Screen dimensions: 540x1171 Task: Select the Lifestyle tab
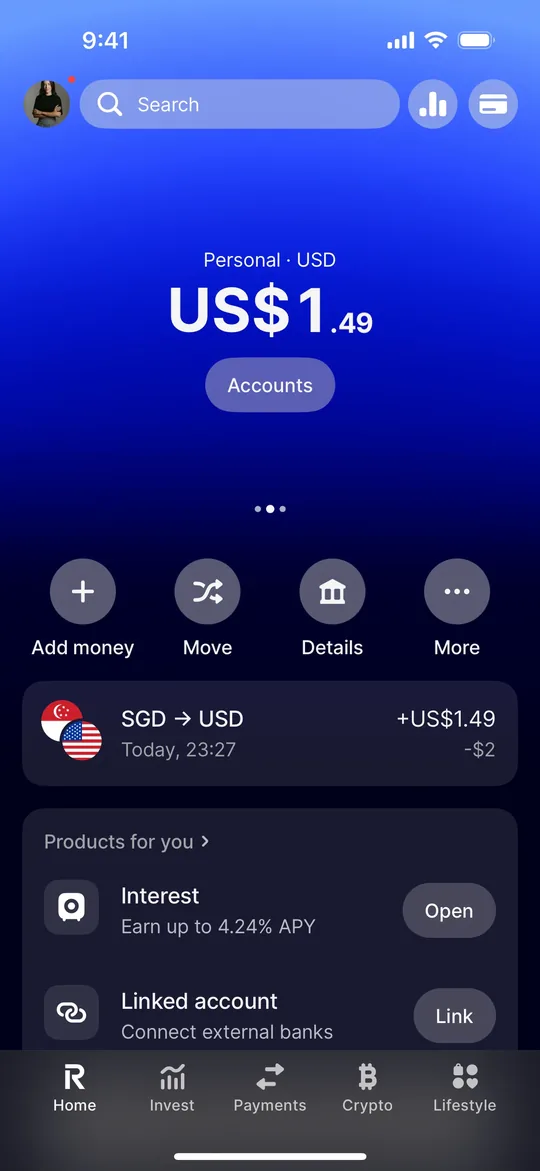point(465,1088)
